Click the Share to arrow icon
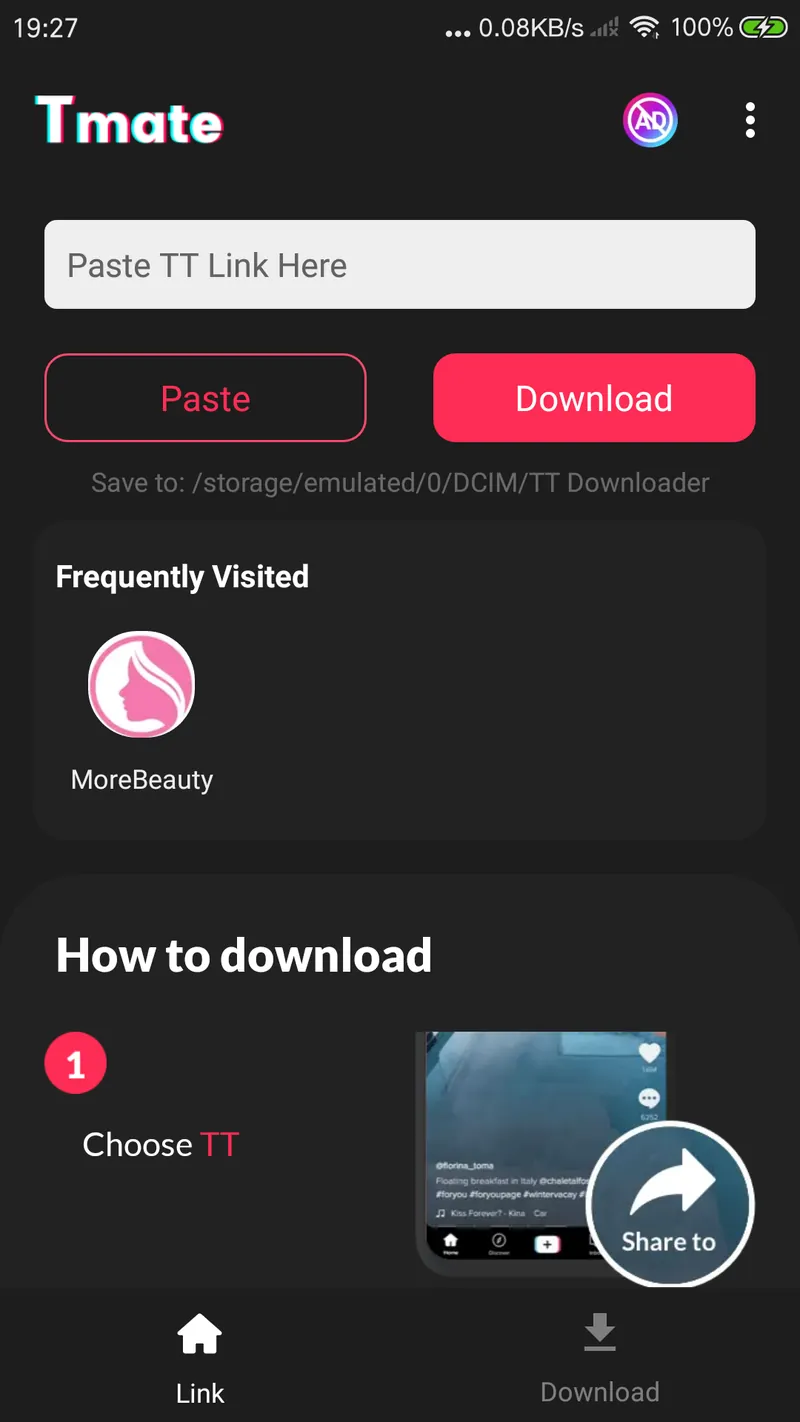This screenshot has width=800, height=1422. 670,1180
